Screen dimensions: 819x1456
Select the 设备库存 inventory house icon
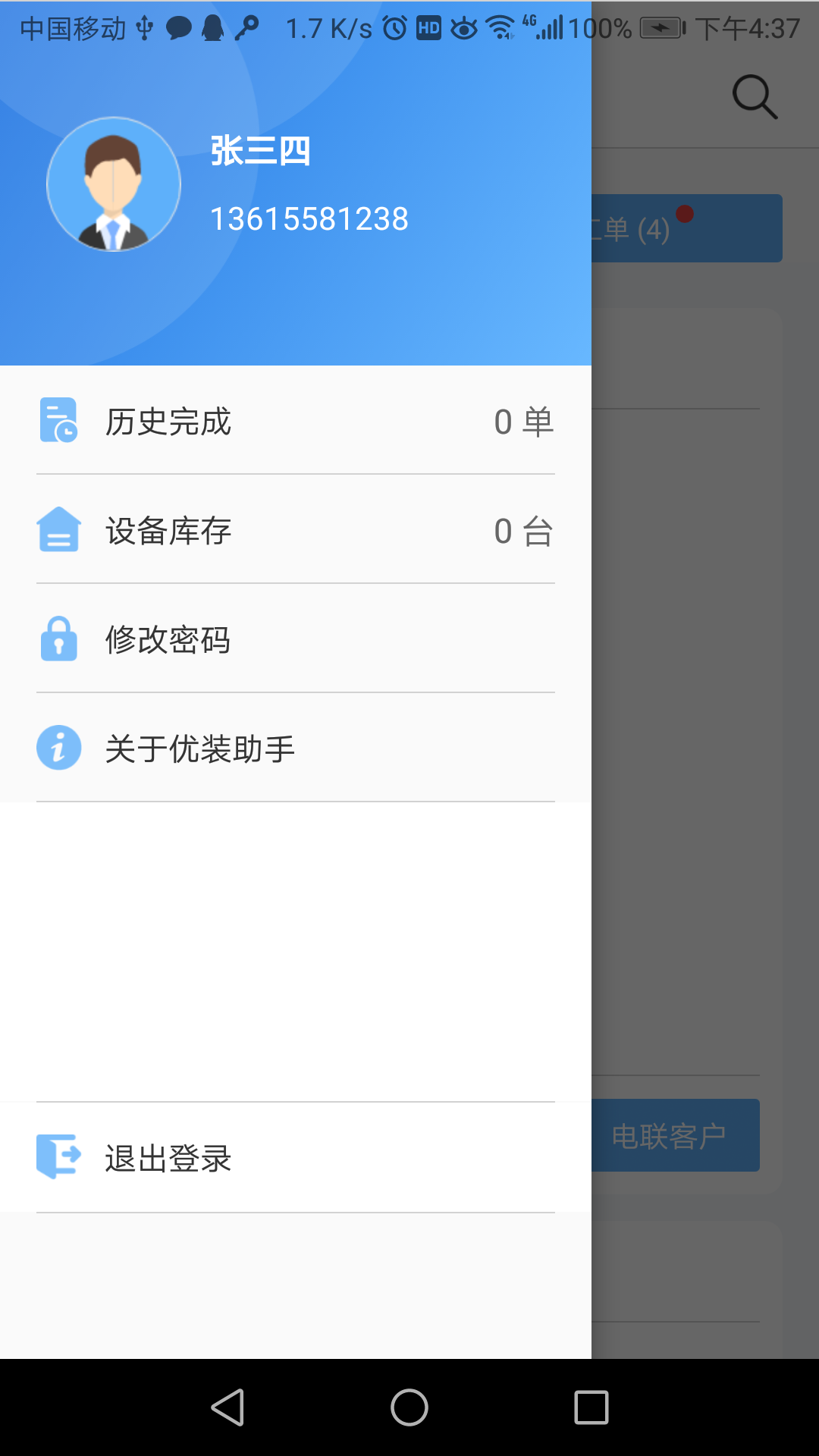pyautogui.click(x=58, y=530)
